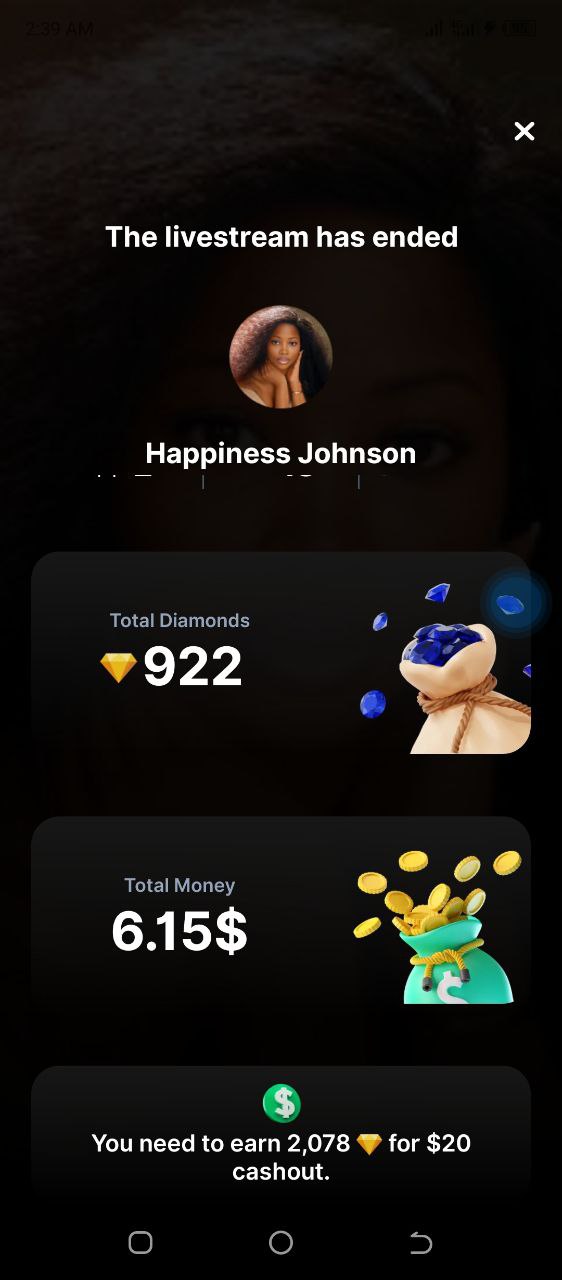Open Happiness Johnson's profile picture

[x=281, y=357]
